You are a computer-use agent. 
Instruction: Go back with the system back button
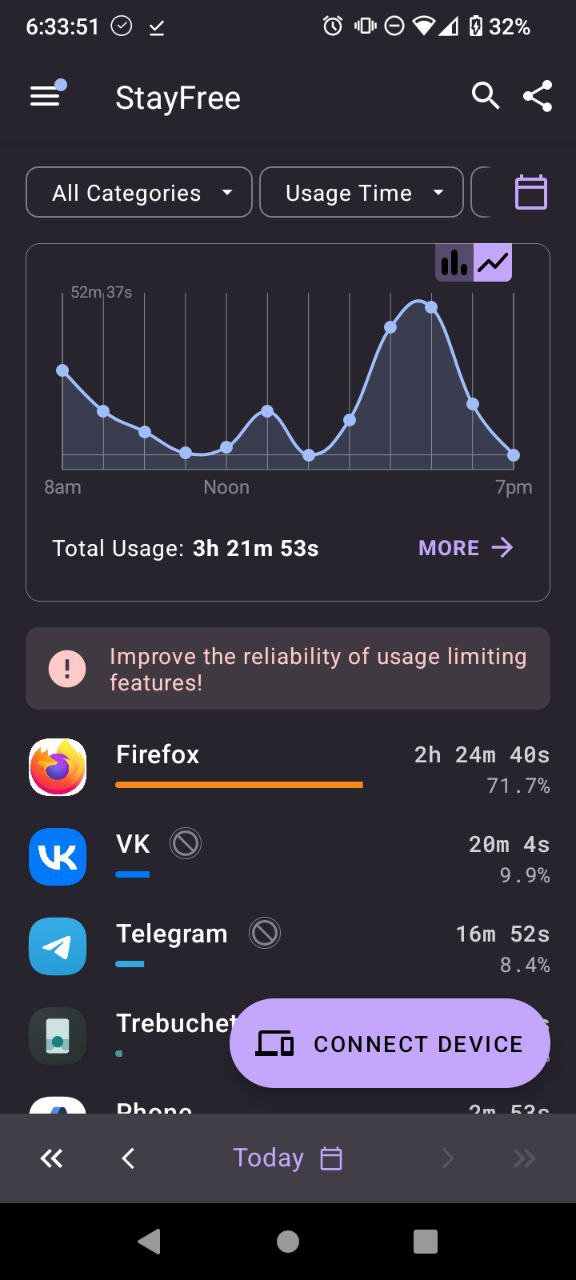pyautogui.click(x=150, y=1241)
